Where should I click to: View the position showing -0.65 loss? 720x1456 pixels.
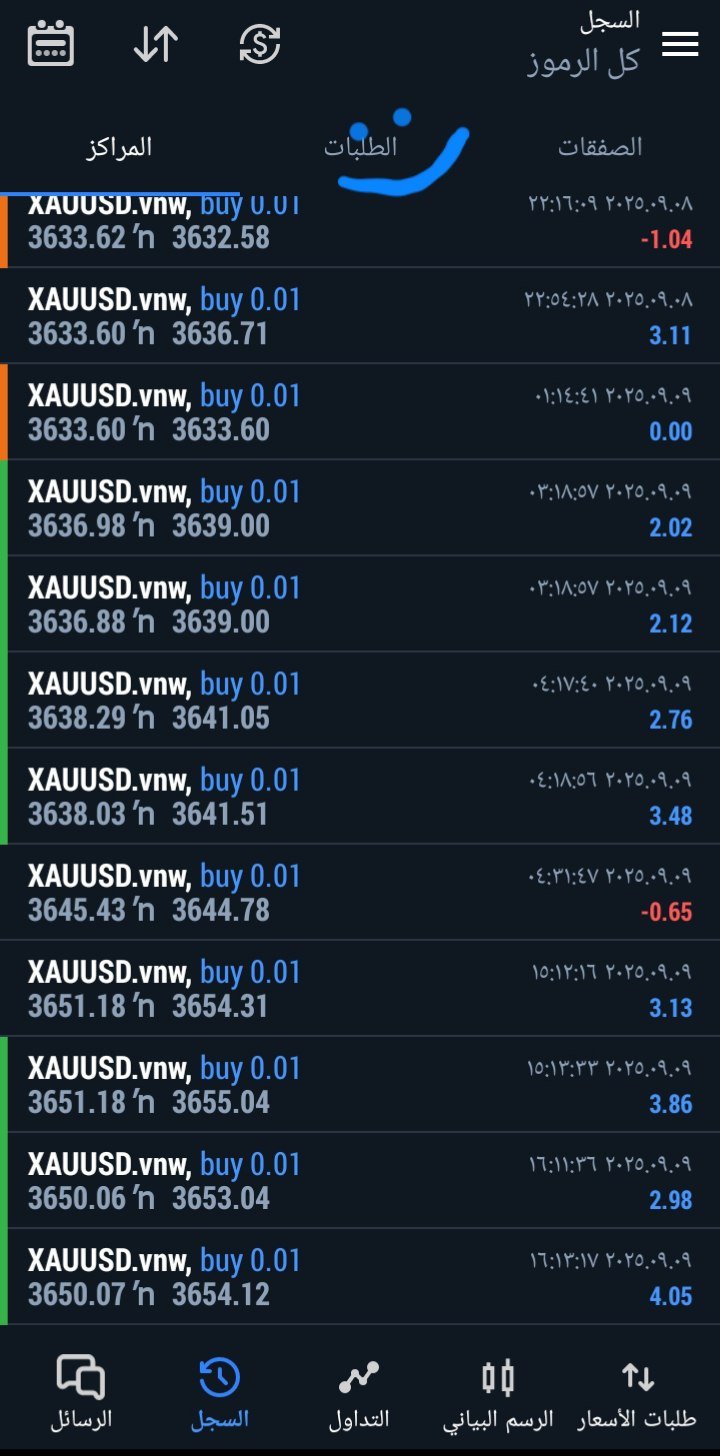coord(360,892)
